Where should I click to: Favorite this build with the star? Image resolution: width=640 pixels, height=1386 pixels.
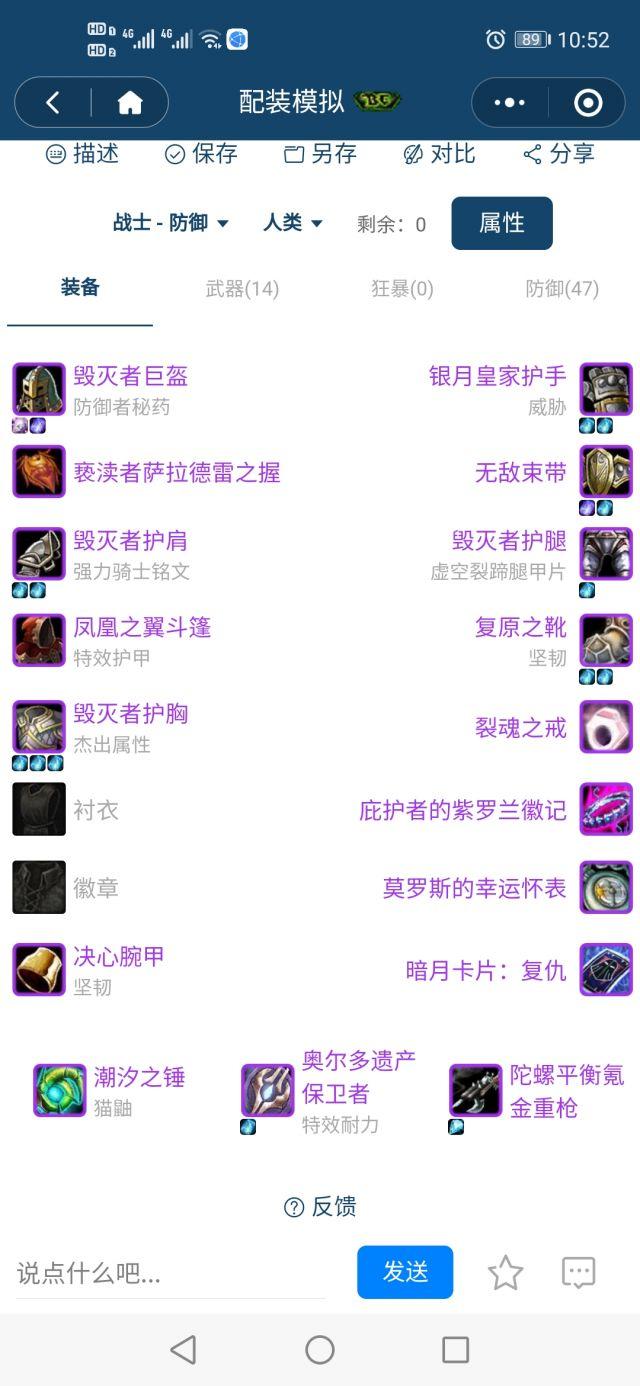505,1273
